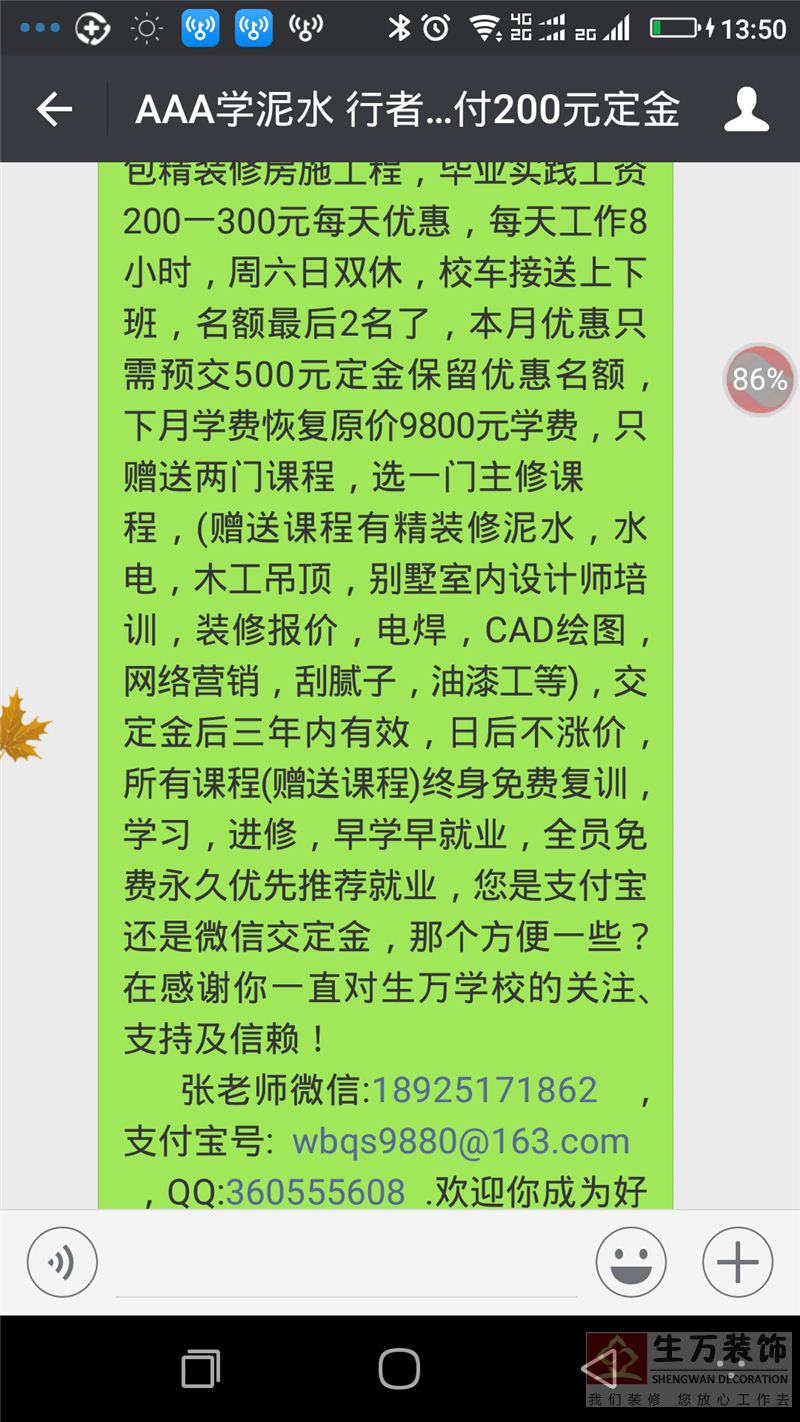Screen dimensions: 800x1422
Task: Switch to voice message input
Action: point(62,1262)
